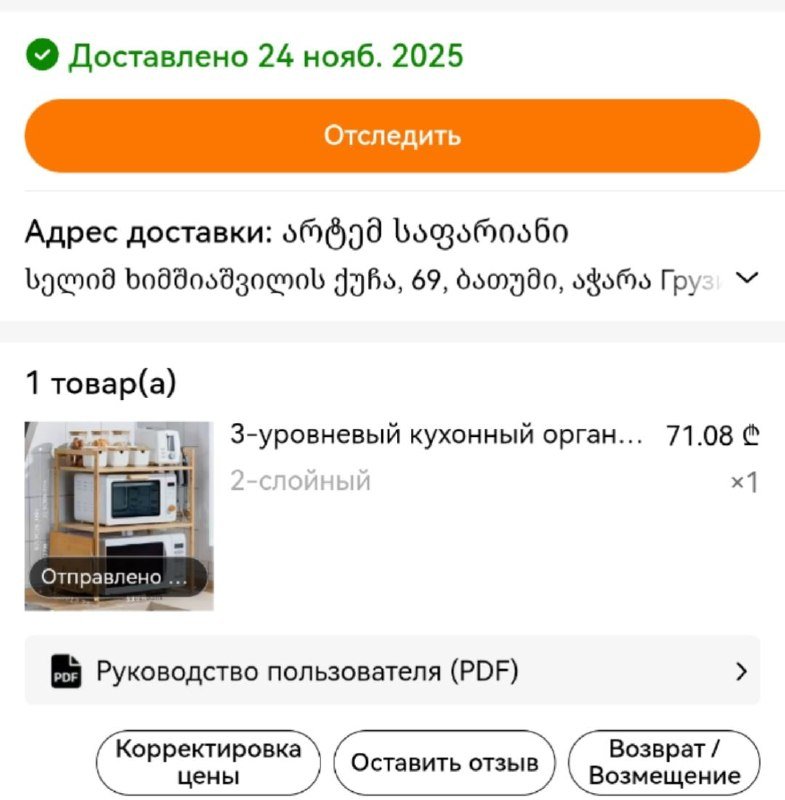Click Оставить отзыв to leave a review
785x800 pixels.
[x=446, y=762]
